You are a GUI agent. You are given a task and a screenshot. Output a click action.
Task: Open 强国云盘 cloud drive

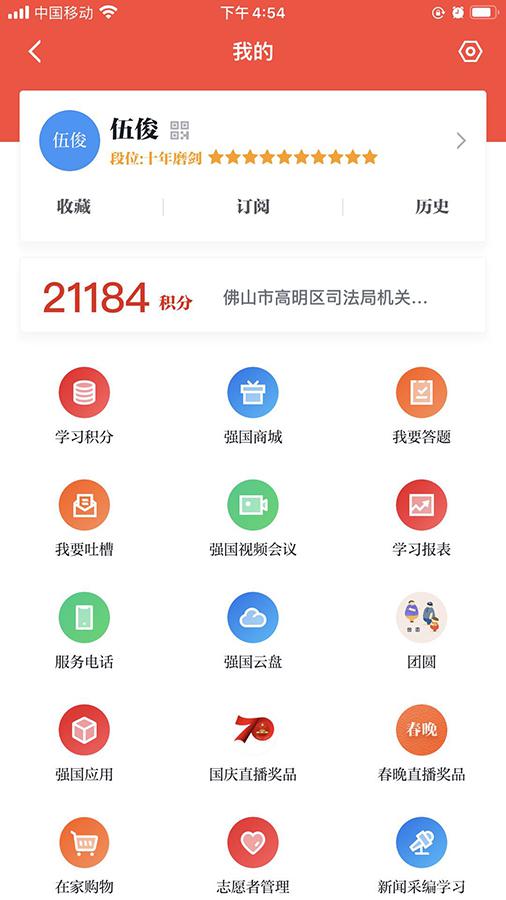point(253,631)
